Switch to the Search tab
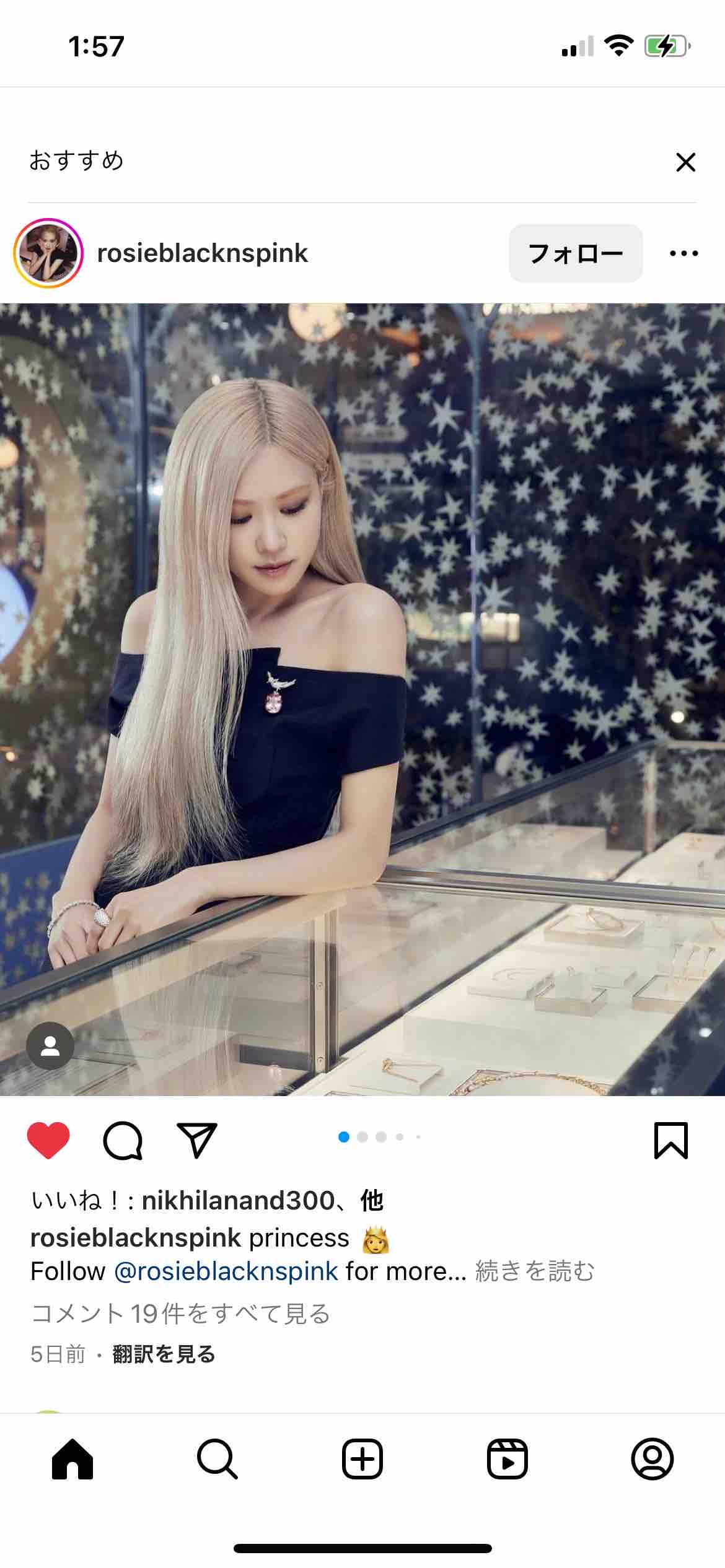The height and width of the screenshot is (1568, 725). [x=217, y=1459]
